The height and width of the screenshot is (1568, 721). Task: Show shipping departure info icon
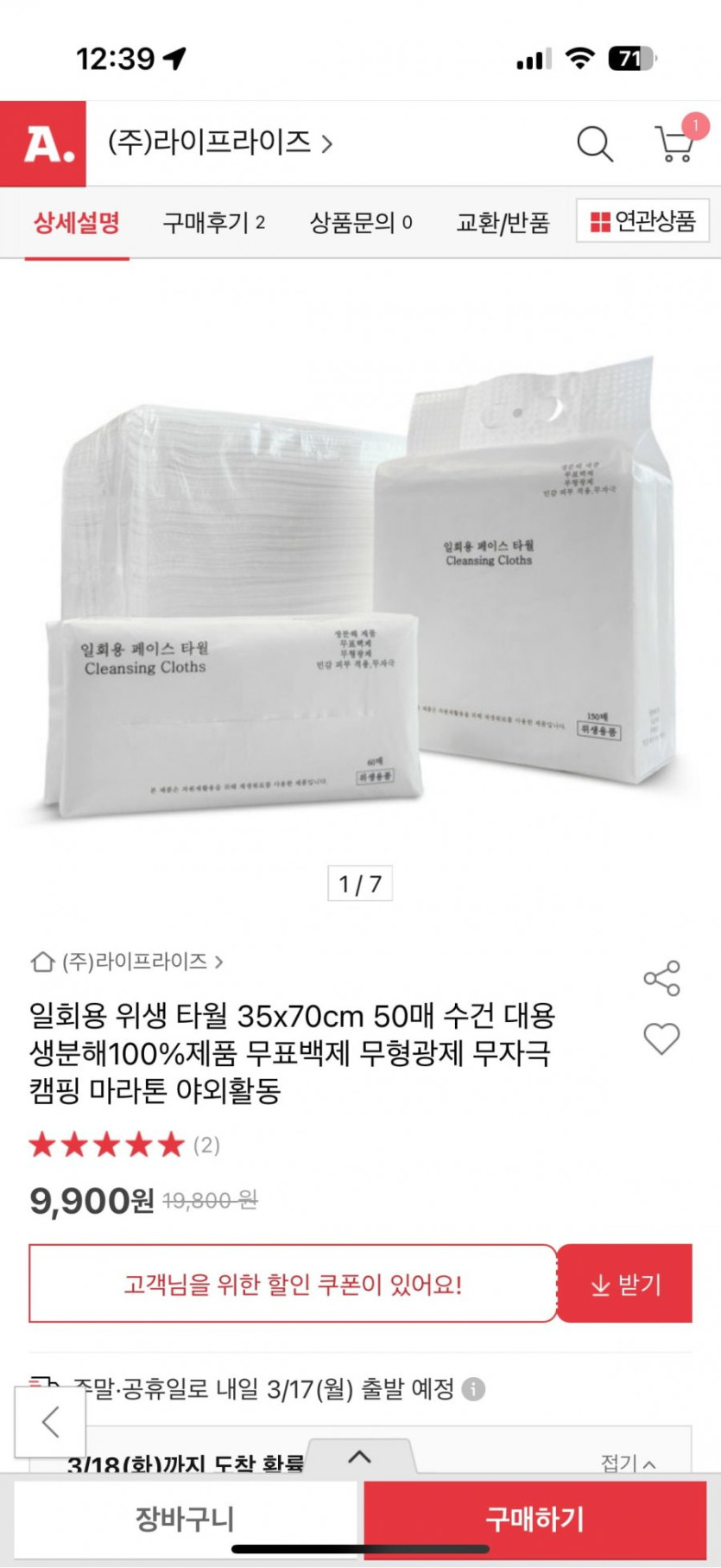tap(473, 1389)
